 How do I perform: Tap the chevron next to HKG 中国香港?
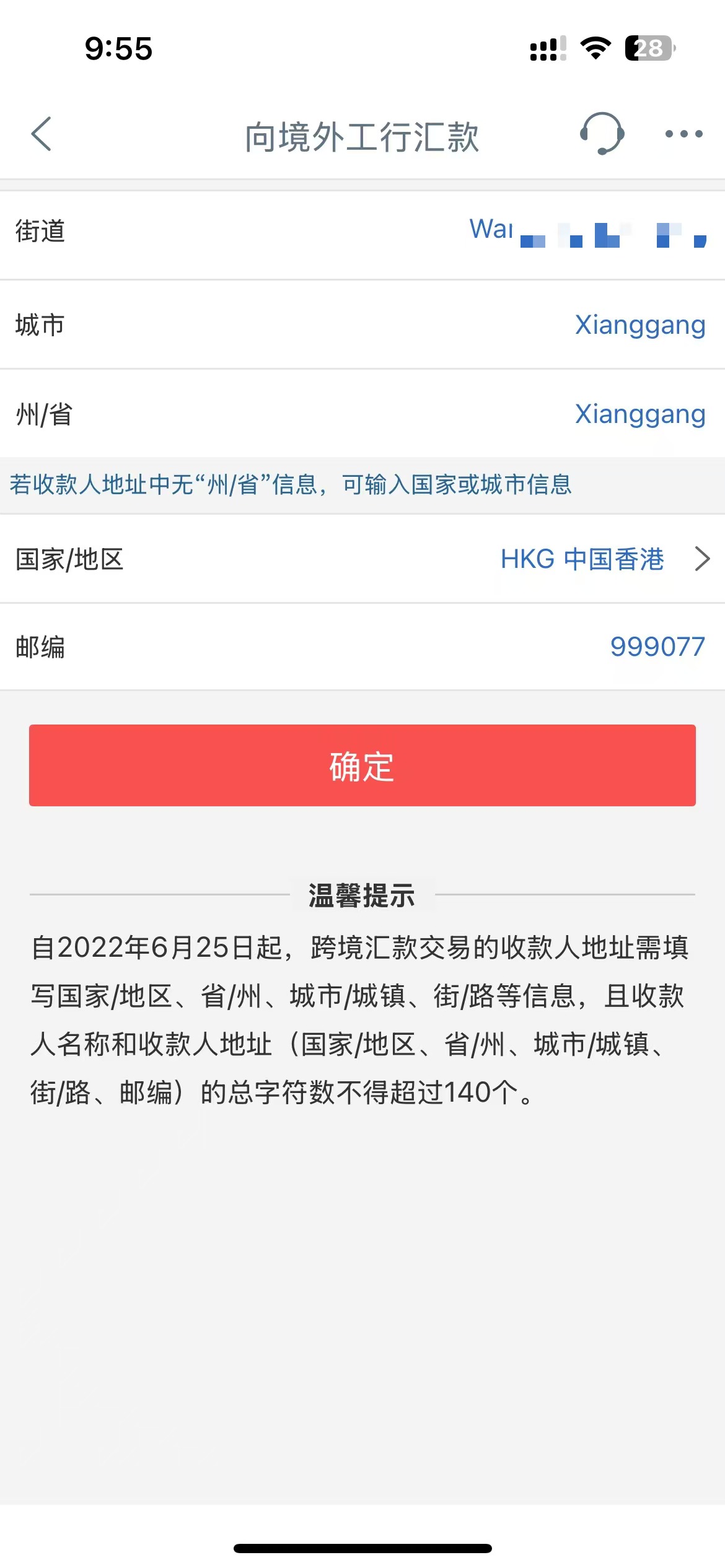pyautogui.click(x=702, y=559)
